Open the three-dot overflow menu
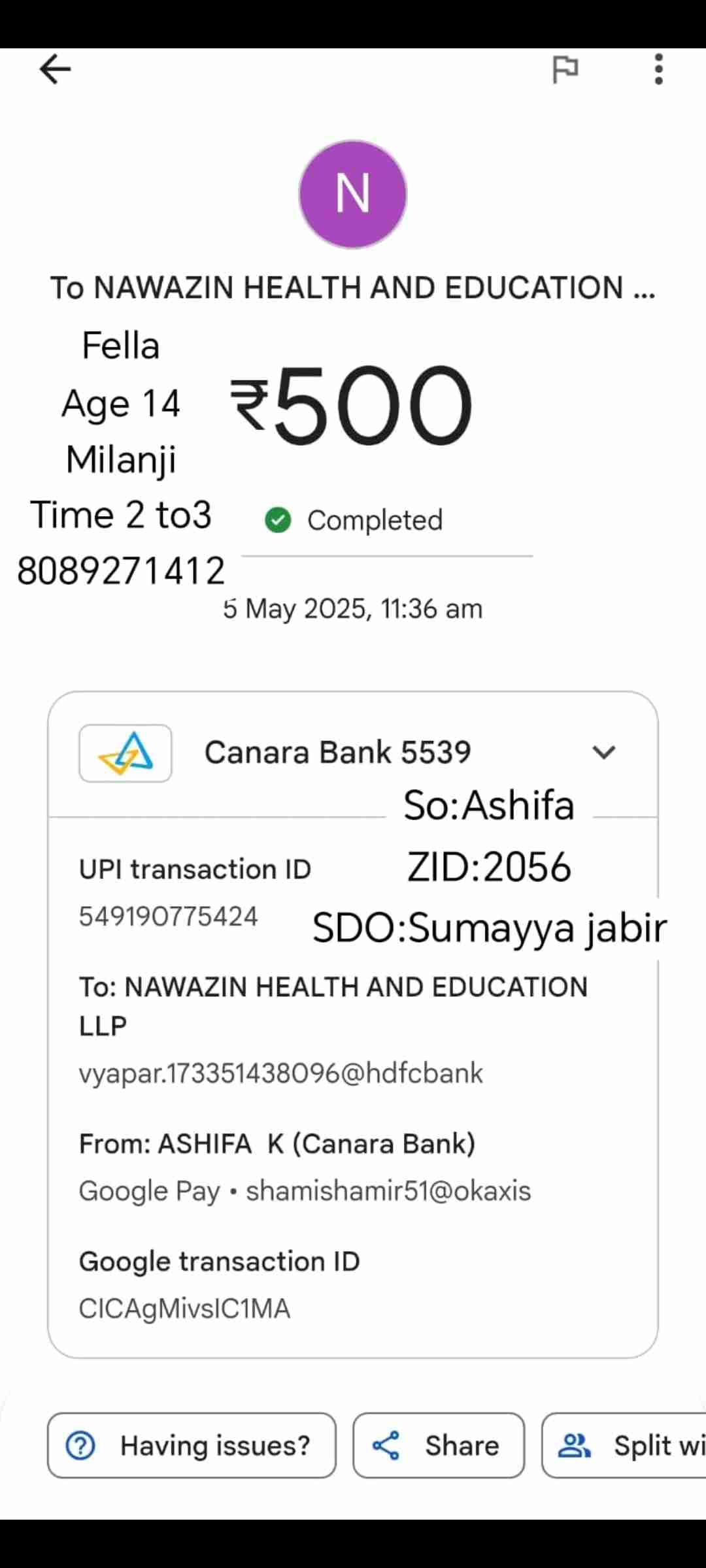The height and width of the screenshot is (1568, 706). click(658, 69)
